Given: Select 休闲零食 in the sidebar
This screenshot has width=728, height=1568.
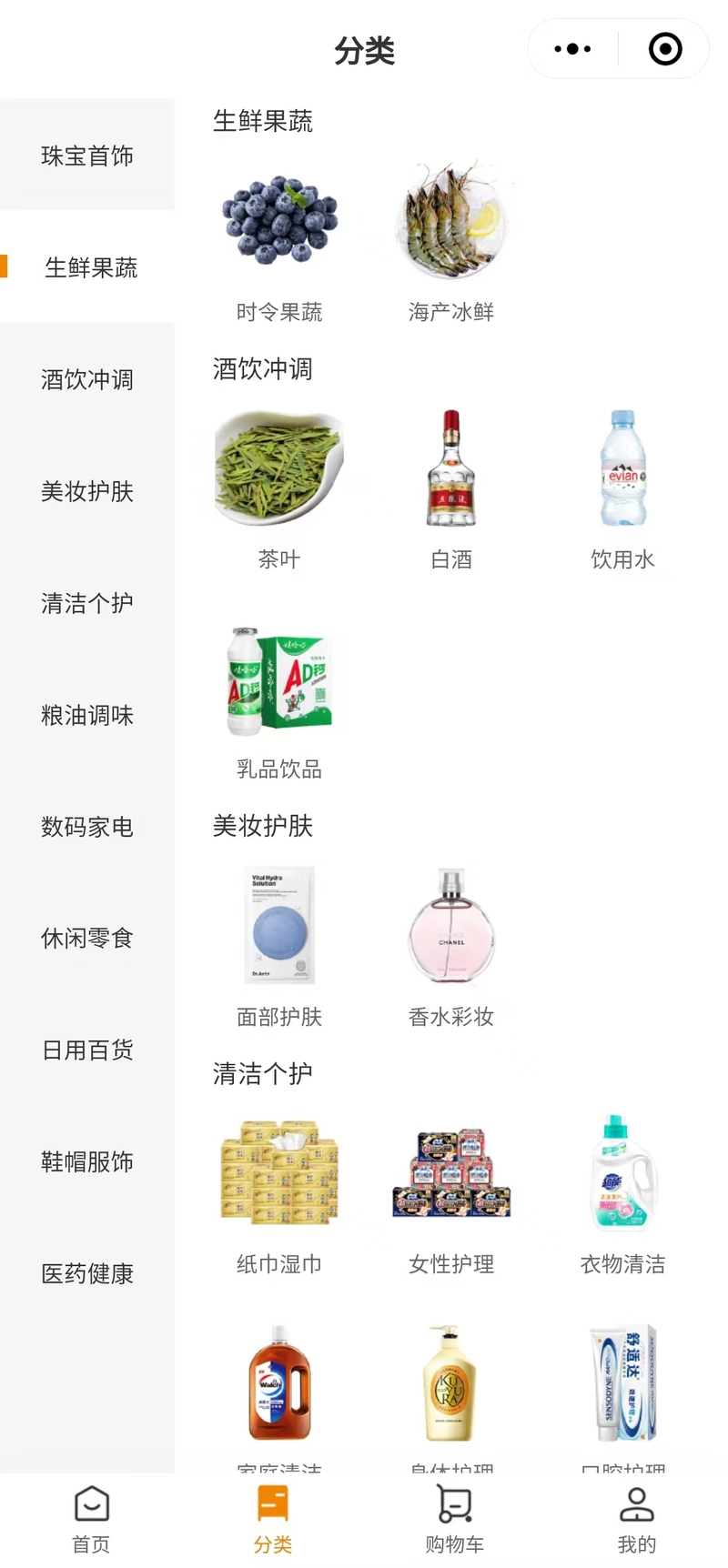Looking at the screenshot, I should tap(87, 938).
